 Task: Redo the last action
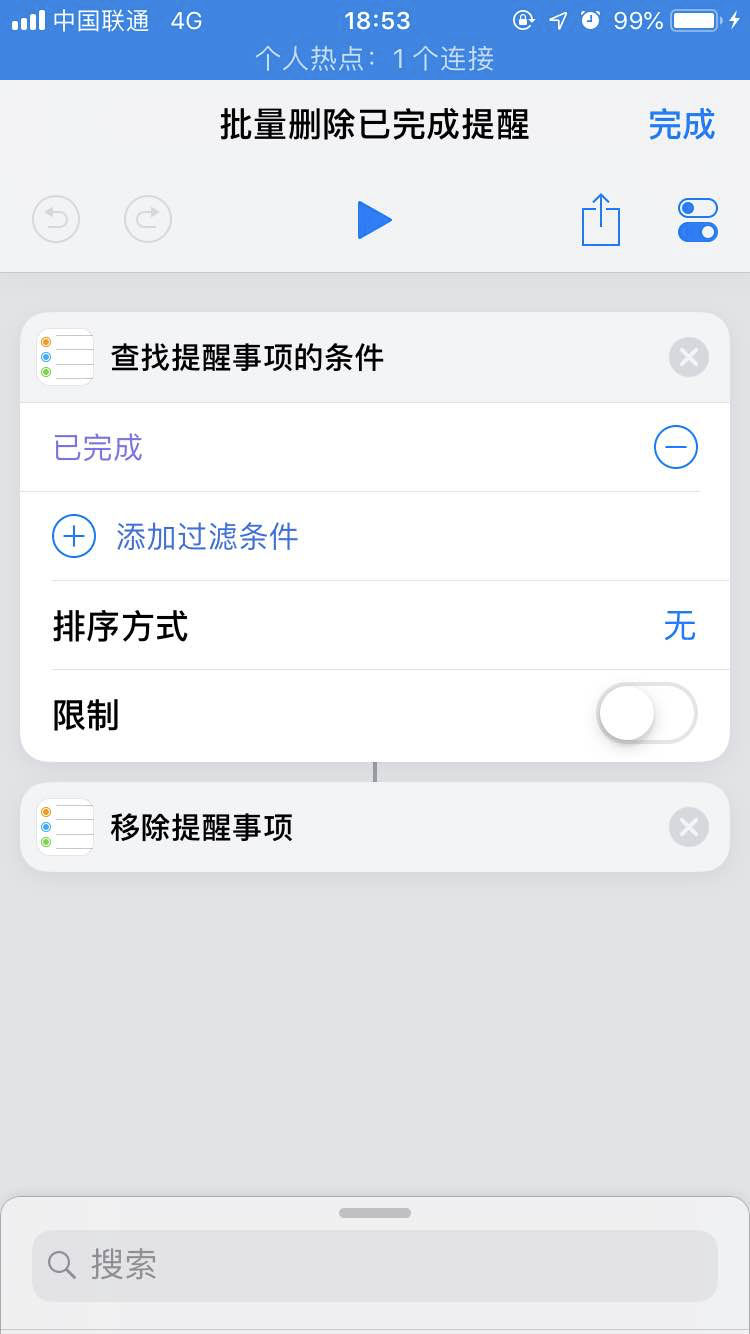148,219
